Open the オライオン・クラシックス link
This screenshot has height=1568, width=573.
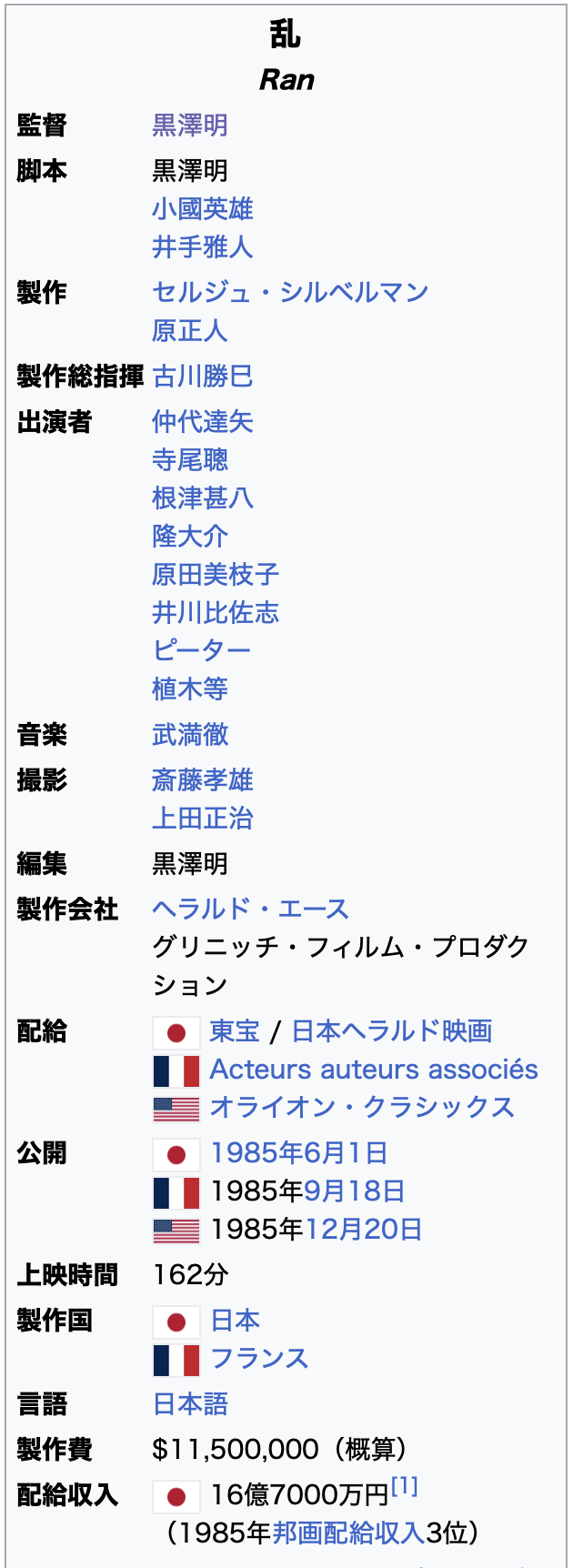(362, 1108)
